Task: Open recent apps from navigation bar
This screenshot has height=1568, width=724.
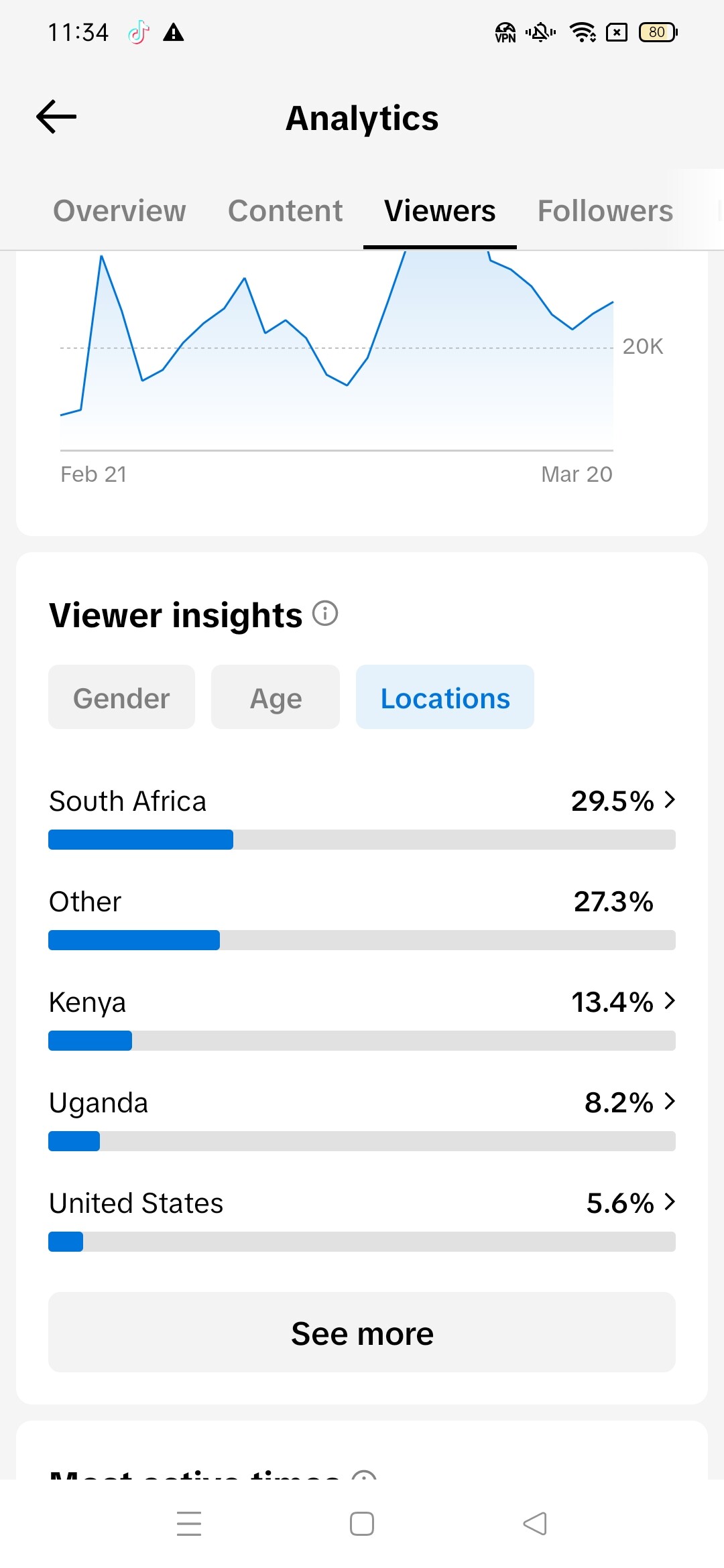Action: point(189,1524)
